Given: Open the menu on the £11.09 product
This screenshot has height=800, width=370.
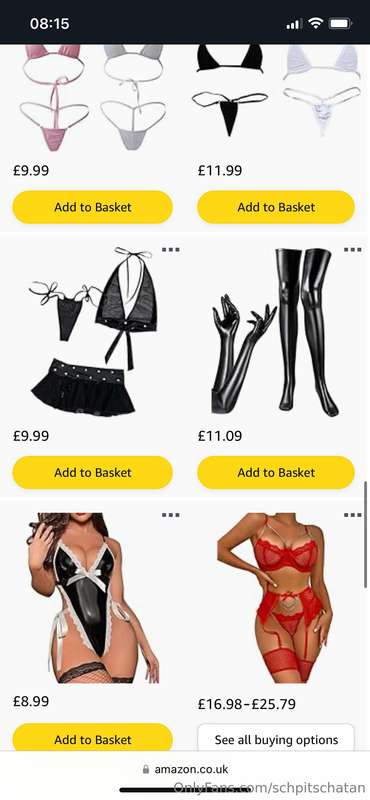Looking at the screenshot, I should point(353,249).
